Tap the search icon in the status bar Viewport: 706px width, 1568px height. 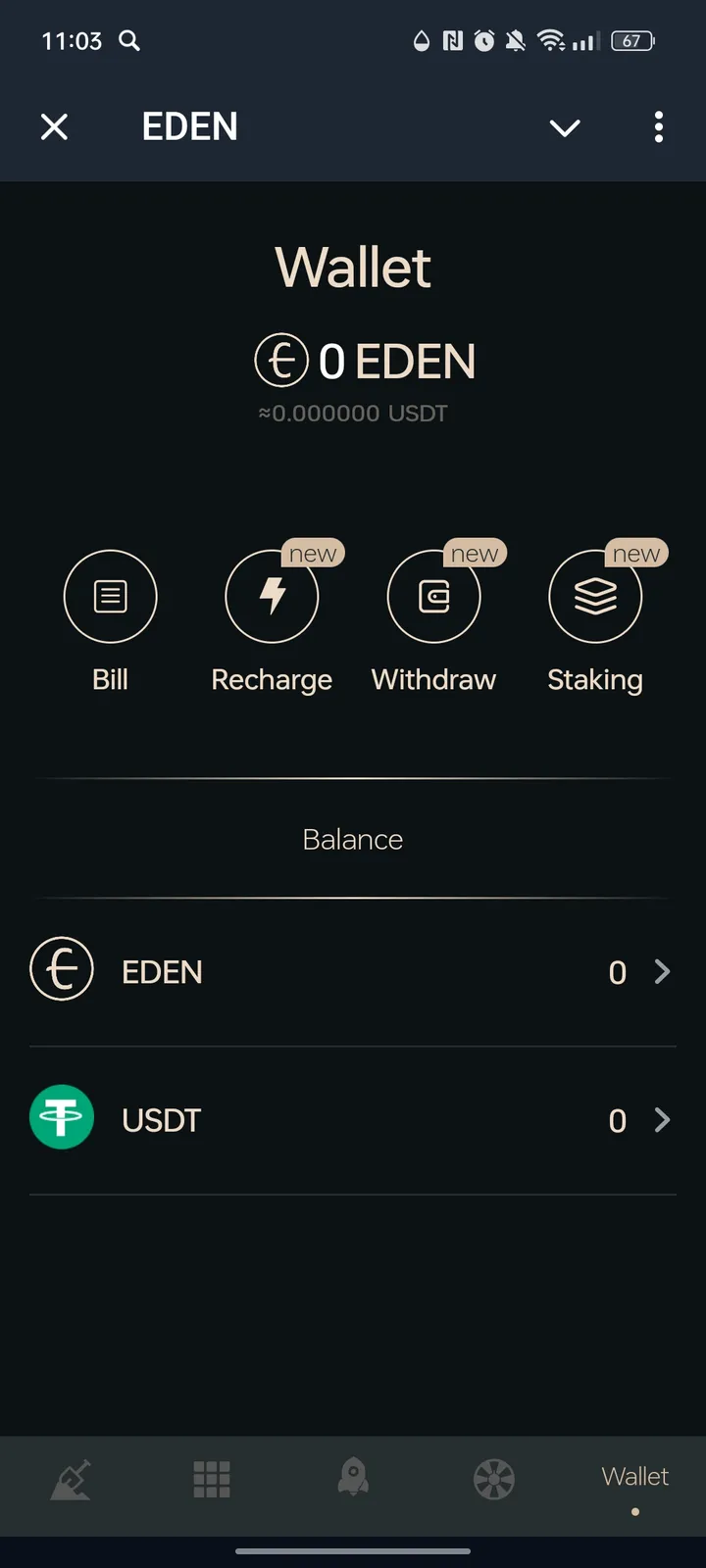pos(128,41)
